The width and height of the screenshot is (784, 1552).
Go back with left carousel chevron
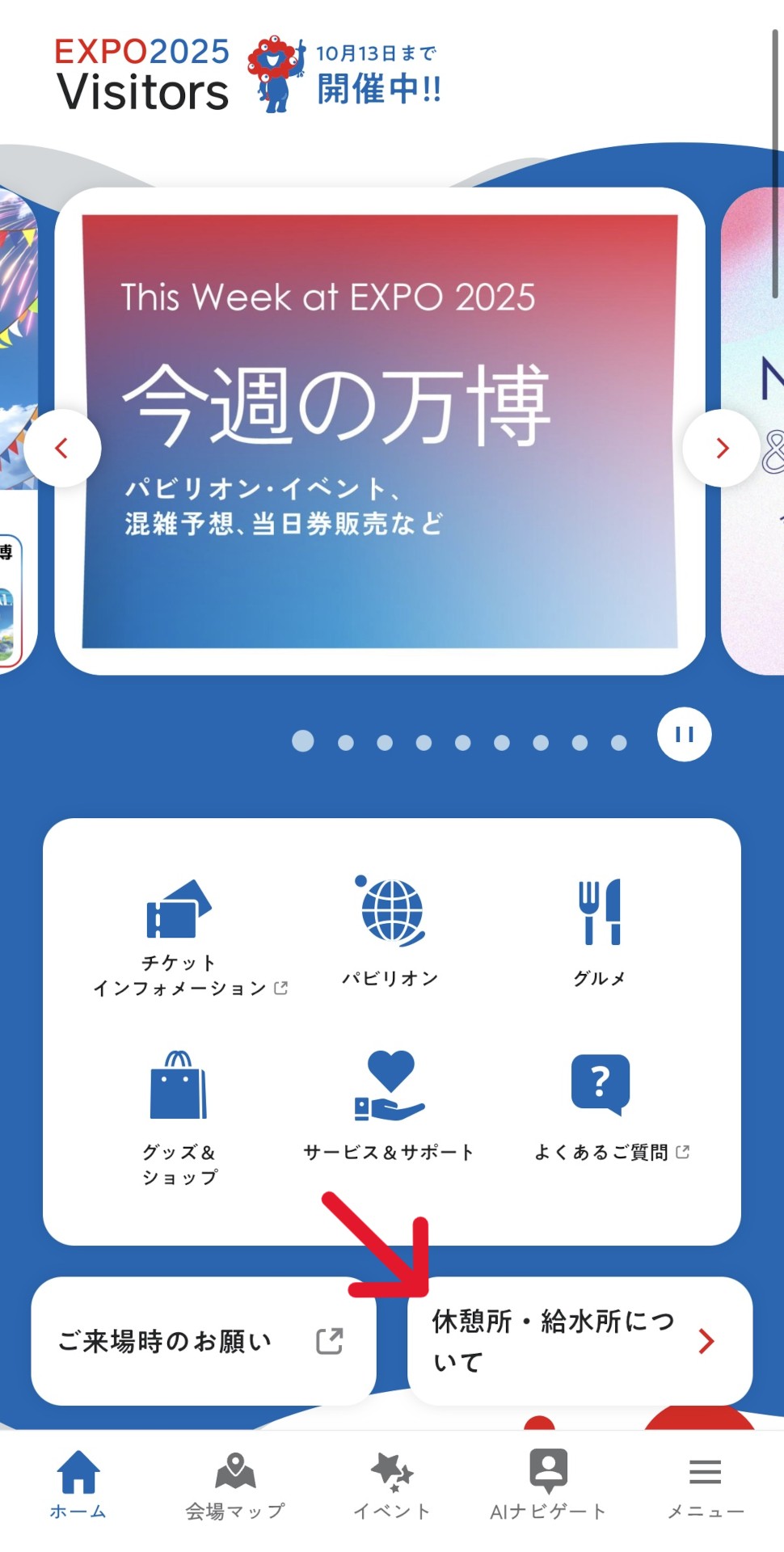tap(63, 448)
